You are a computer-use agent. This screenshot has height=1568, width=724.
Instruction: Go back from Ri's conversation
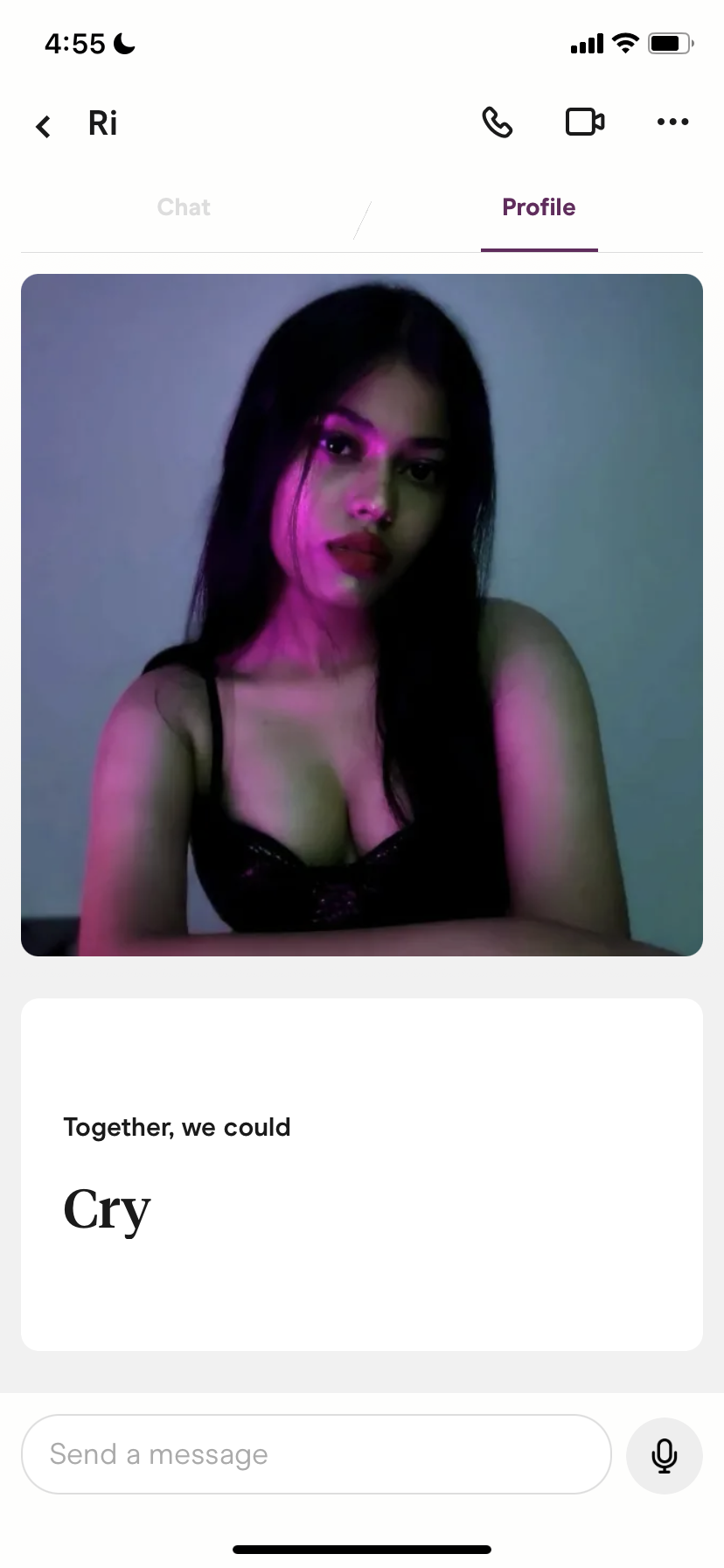[43, 126]
